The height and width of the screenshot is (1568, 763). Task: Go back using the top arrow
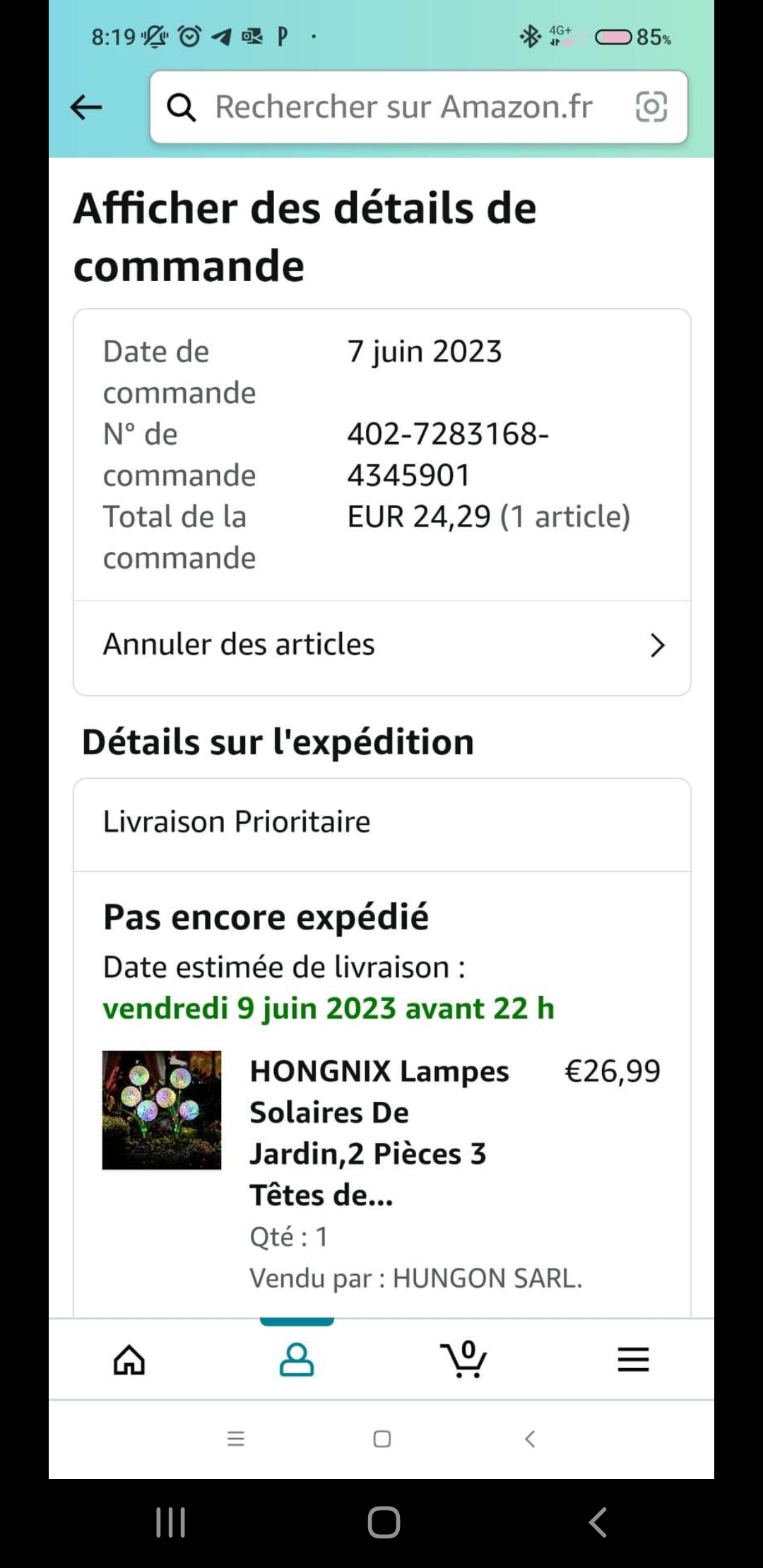[x=86, y=107]
